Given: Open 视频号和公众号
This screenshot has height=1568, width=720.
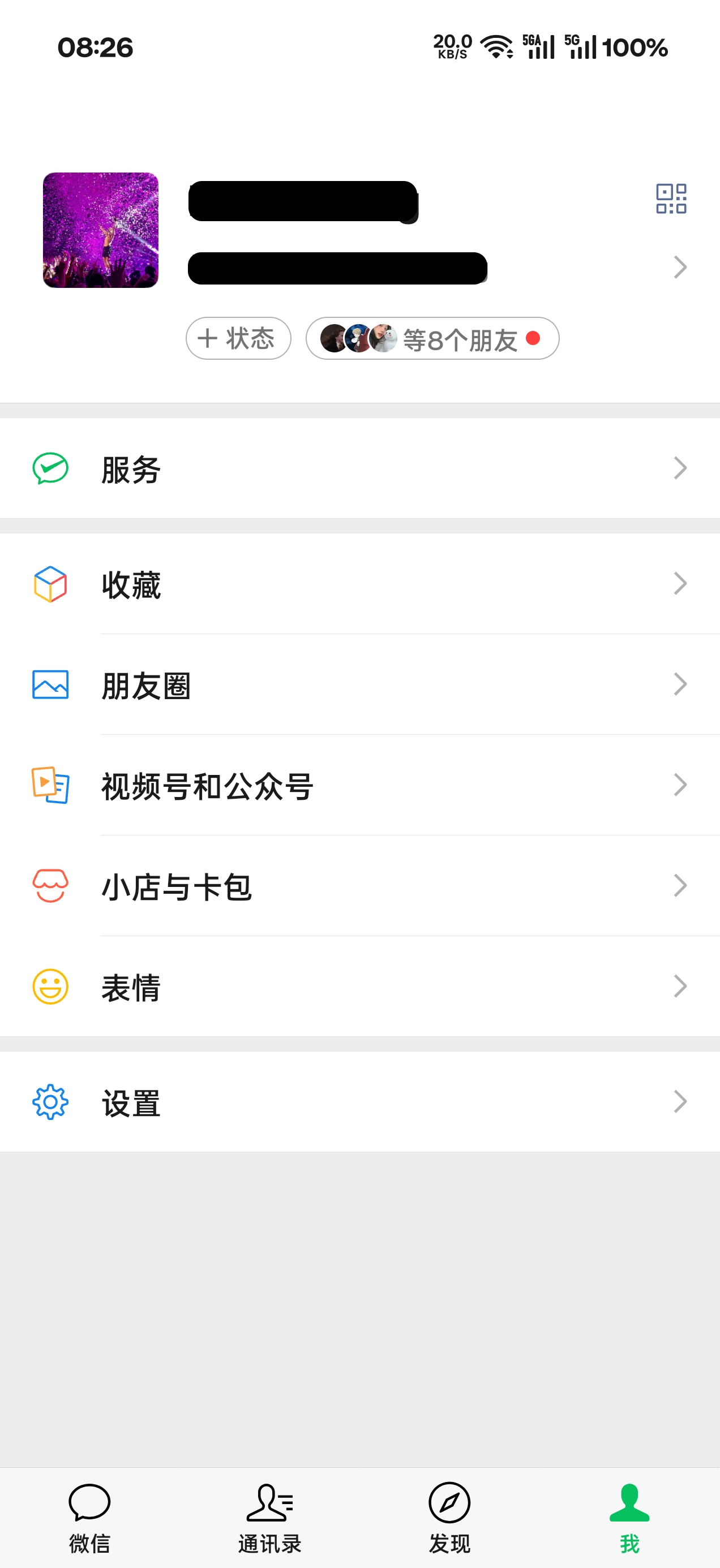Looking at the screenshot, I should (359, 785).
